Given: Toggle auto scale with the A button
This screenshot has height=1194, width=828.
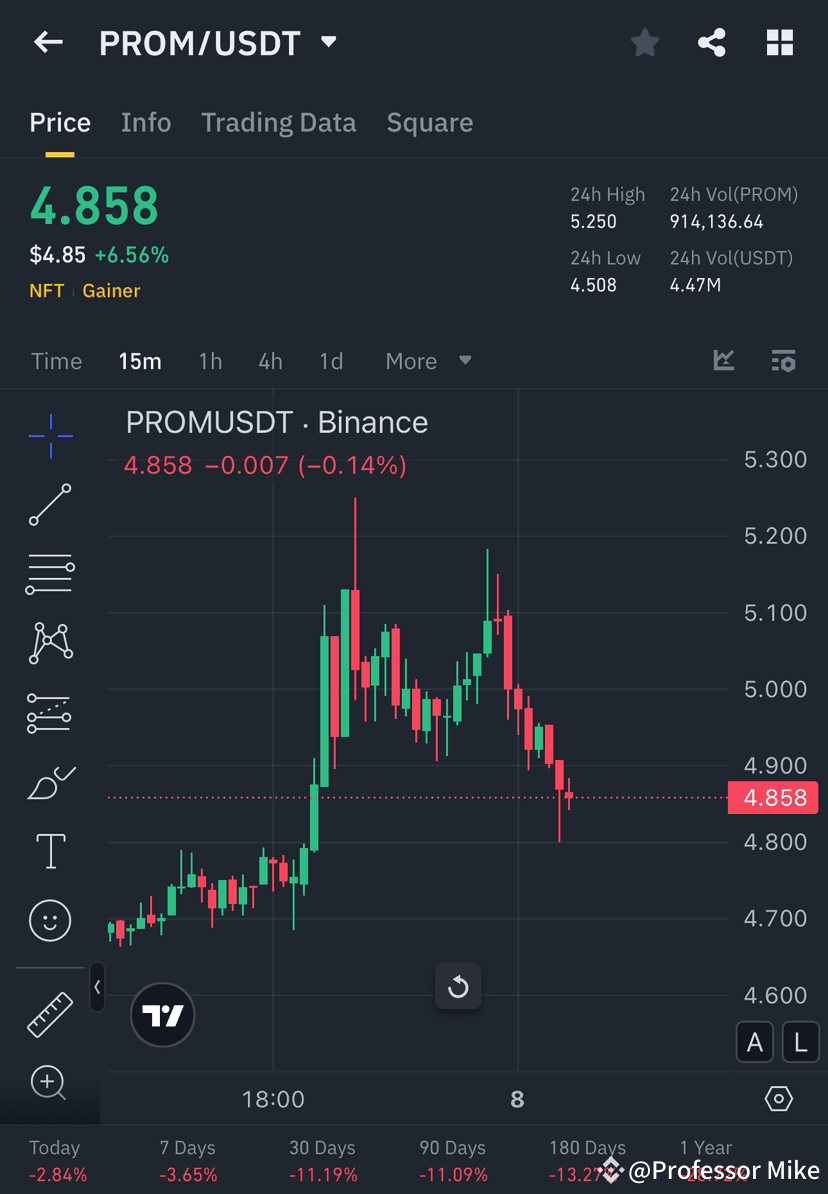Looking at the screenshot, I should [x=755, y=1042].
